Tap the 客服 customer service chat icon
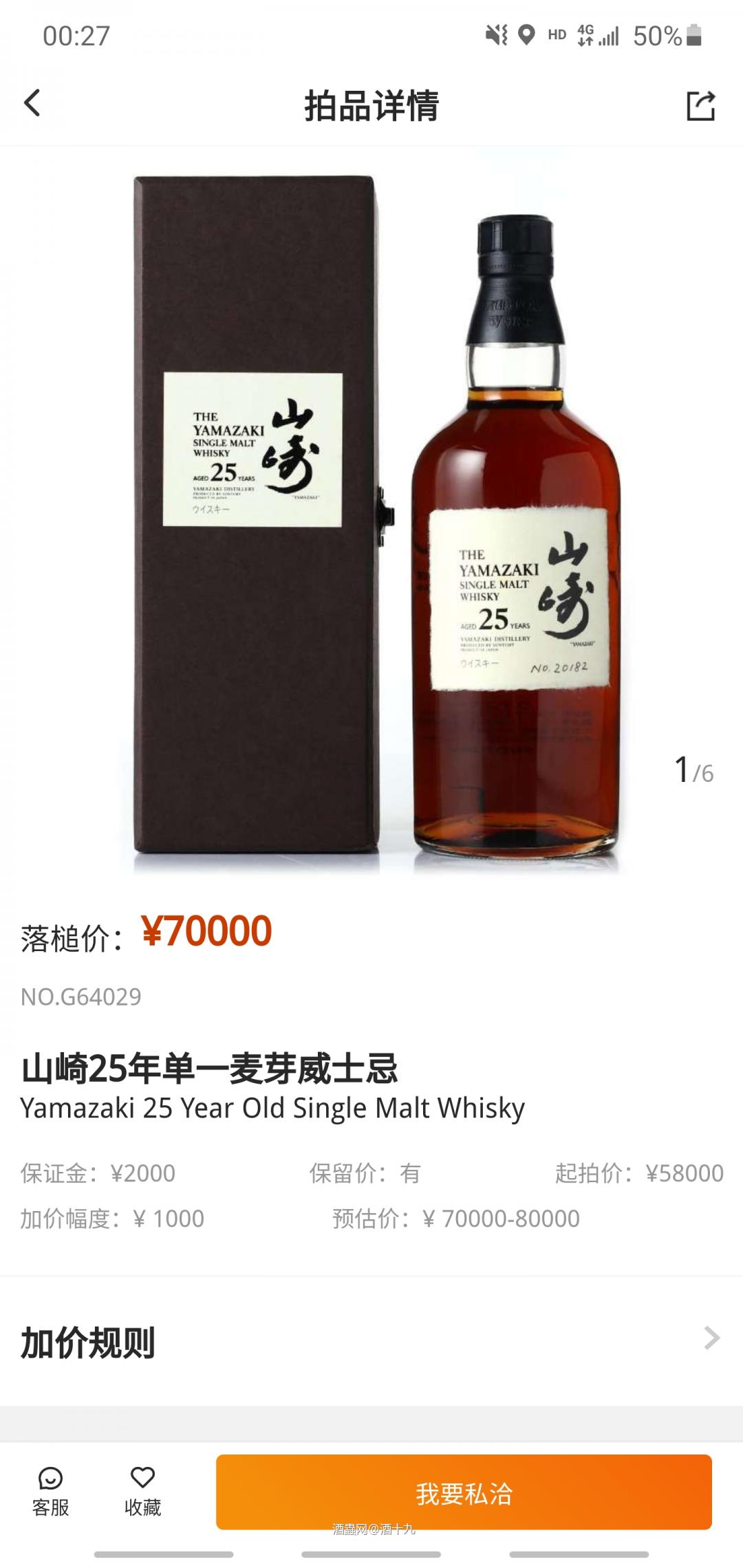The height and width of the screenshot is (1568, 743). (x=50, y=1477)
